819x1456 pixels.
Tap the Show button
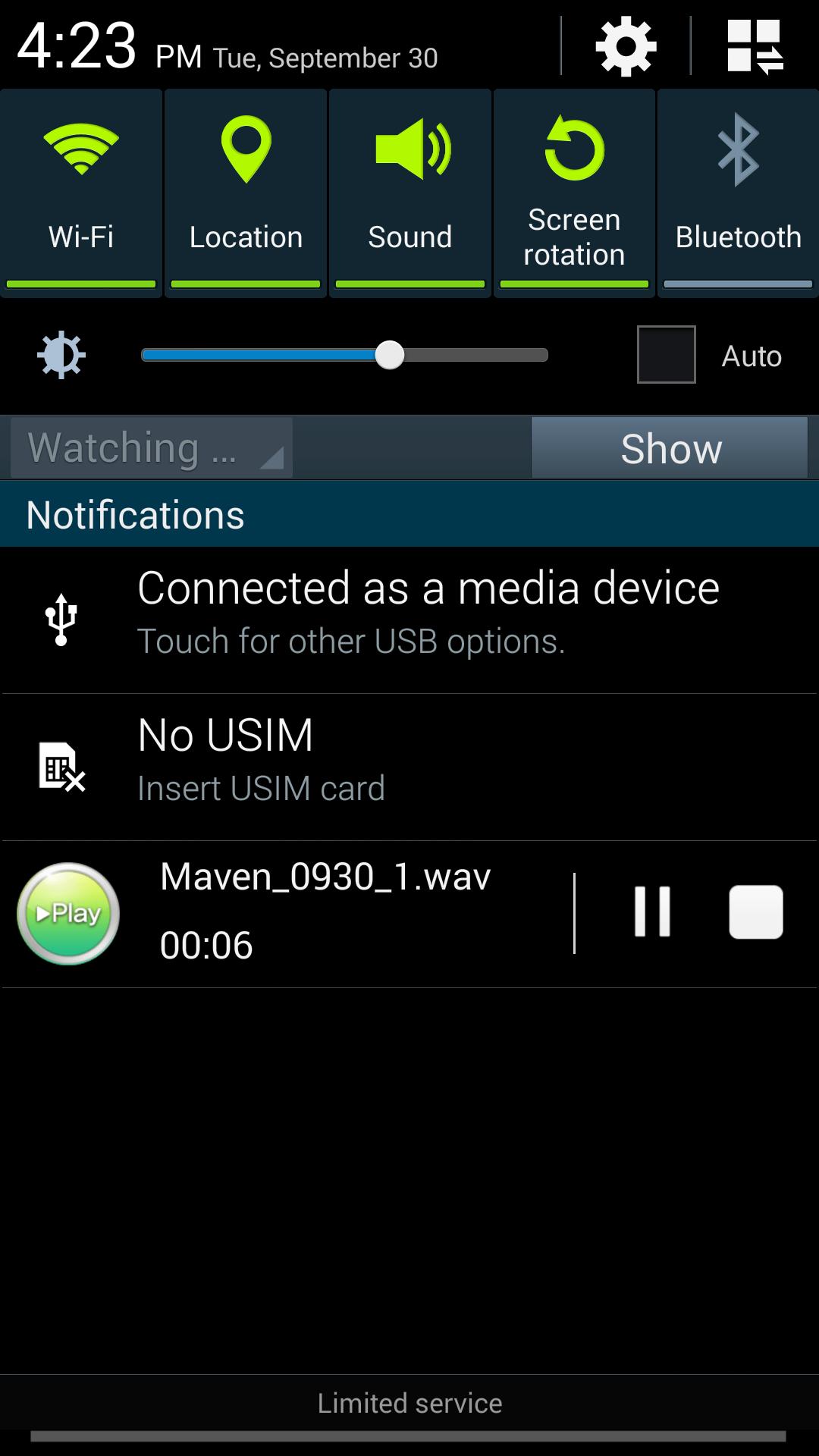[x=670, y=447]
